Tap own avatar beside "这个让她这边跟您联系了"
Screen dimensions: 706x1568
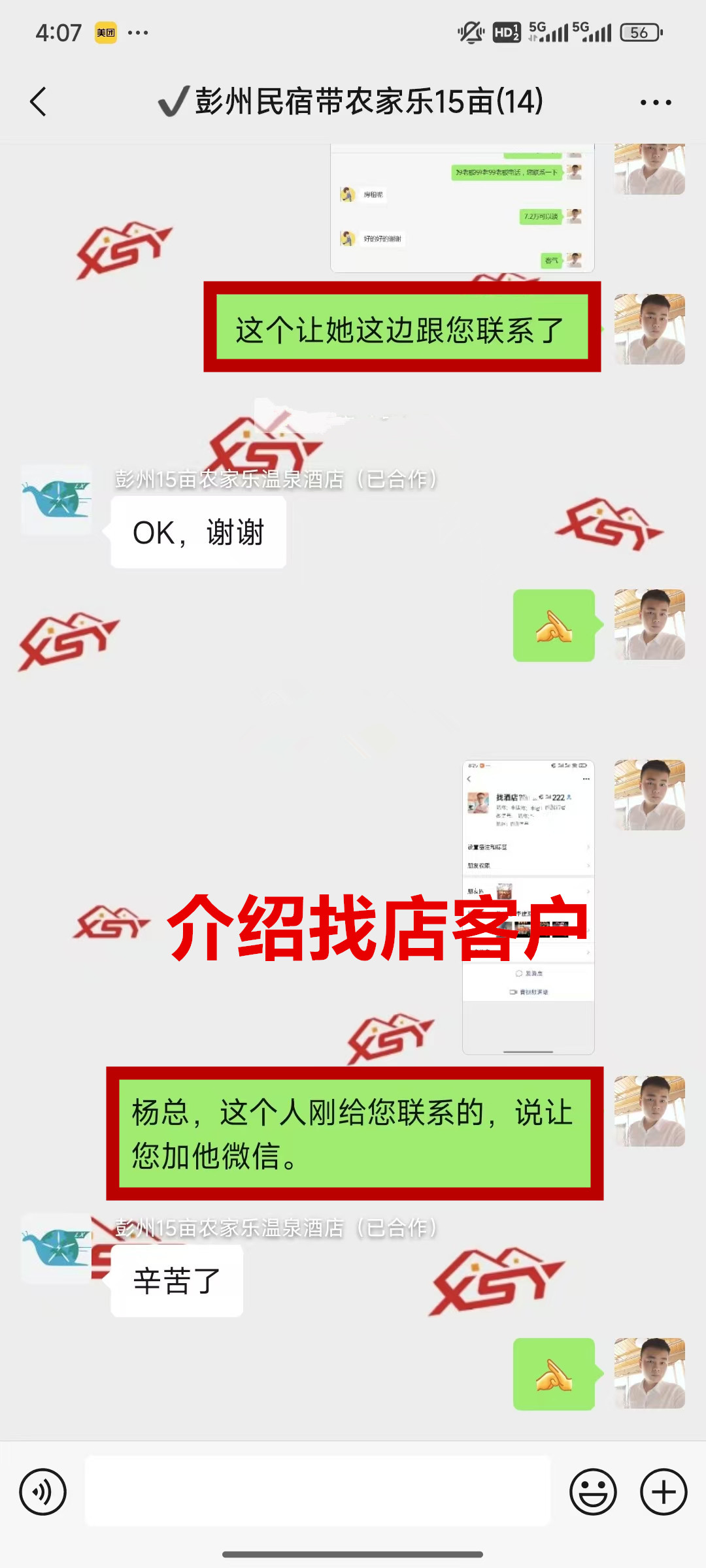click(649, 329)
